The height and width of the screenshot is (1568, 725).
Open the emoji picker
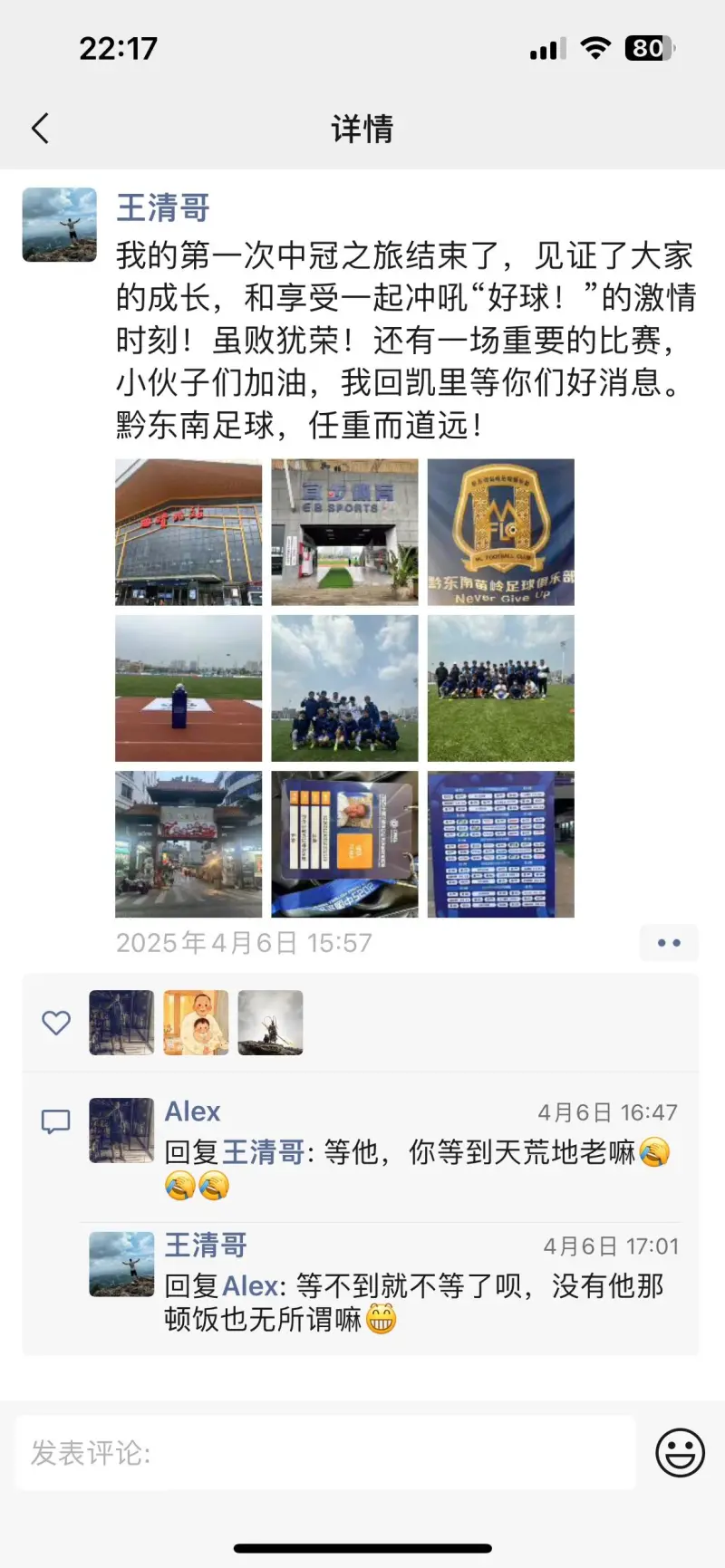(x=680, y=1453)
